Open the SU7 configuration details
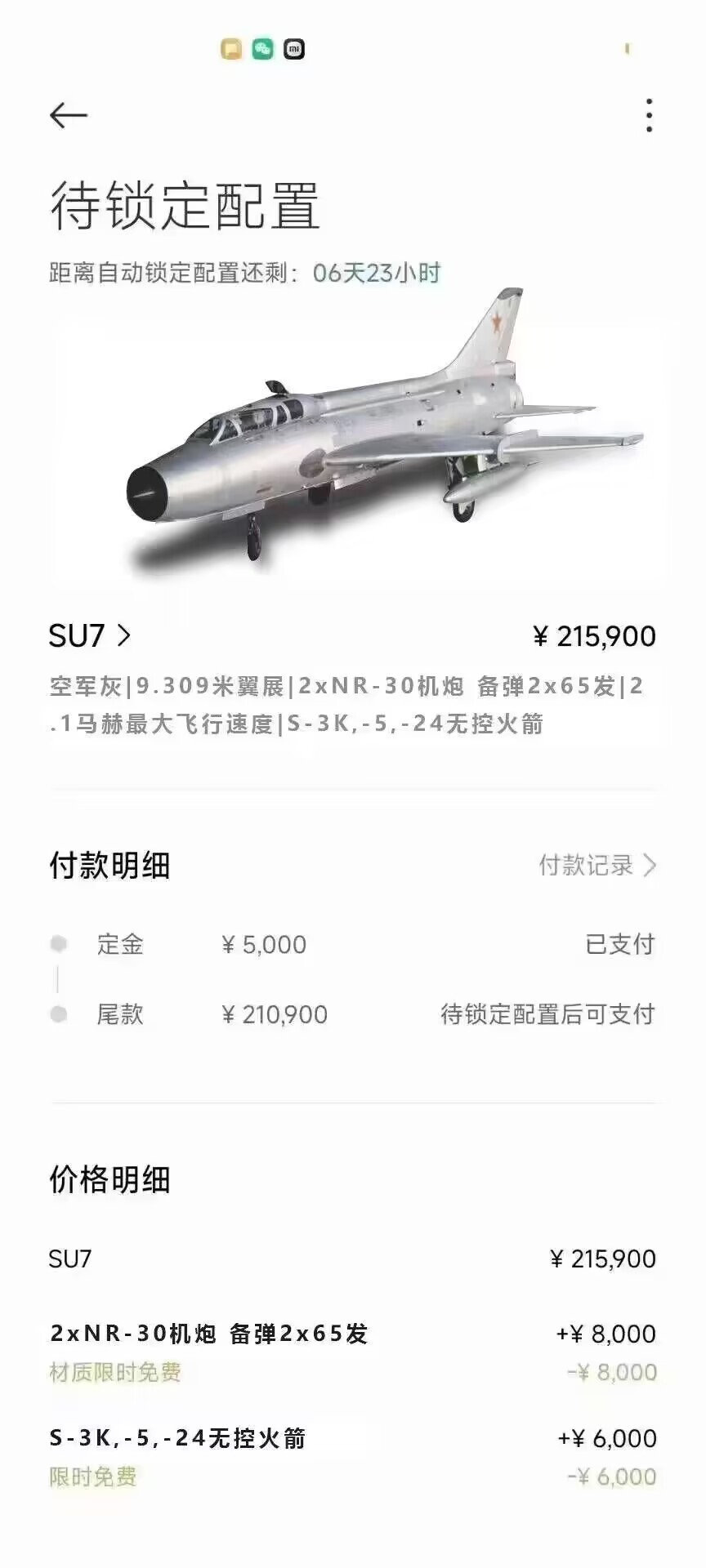Viewport: 706px width, 1568px height. (89, 635)
